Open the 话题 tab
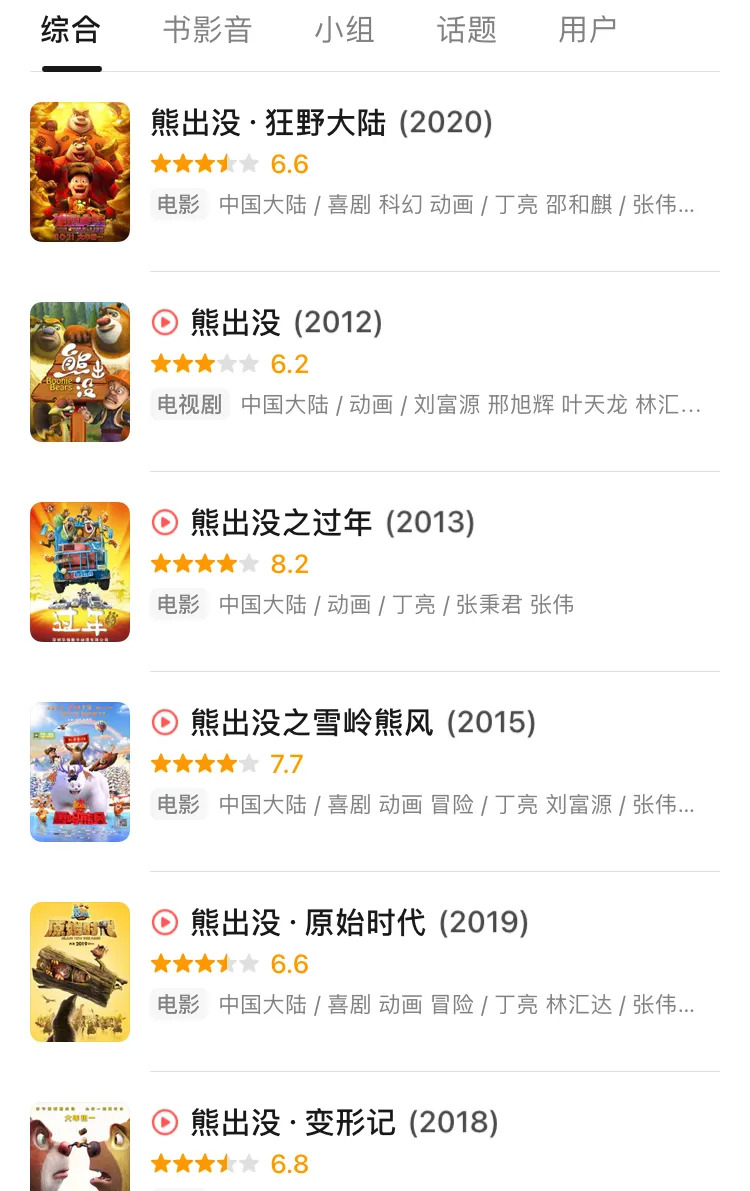The image size is (750, 1191). pyautogui.click(x=466, y=30)
